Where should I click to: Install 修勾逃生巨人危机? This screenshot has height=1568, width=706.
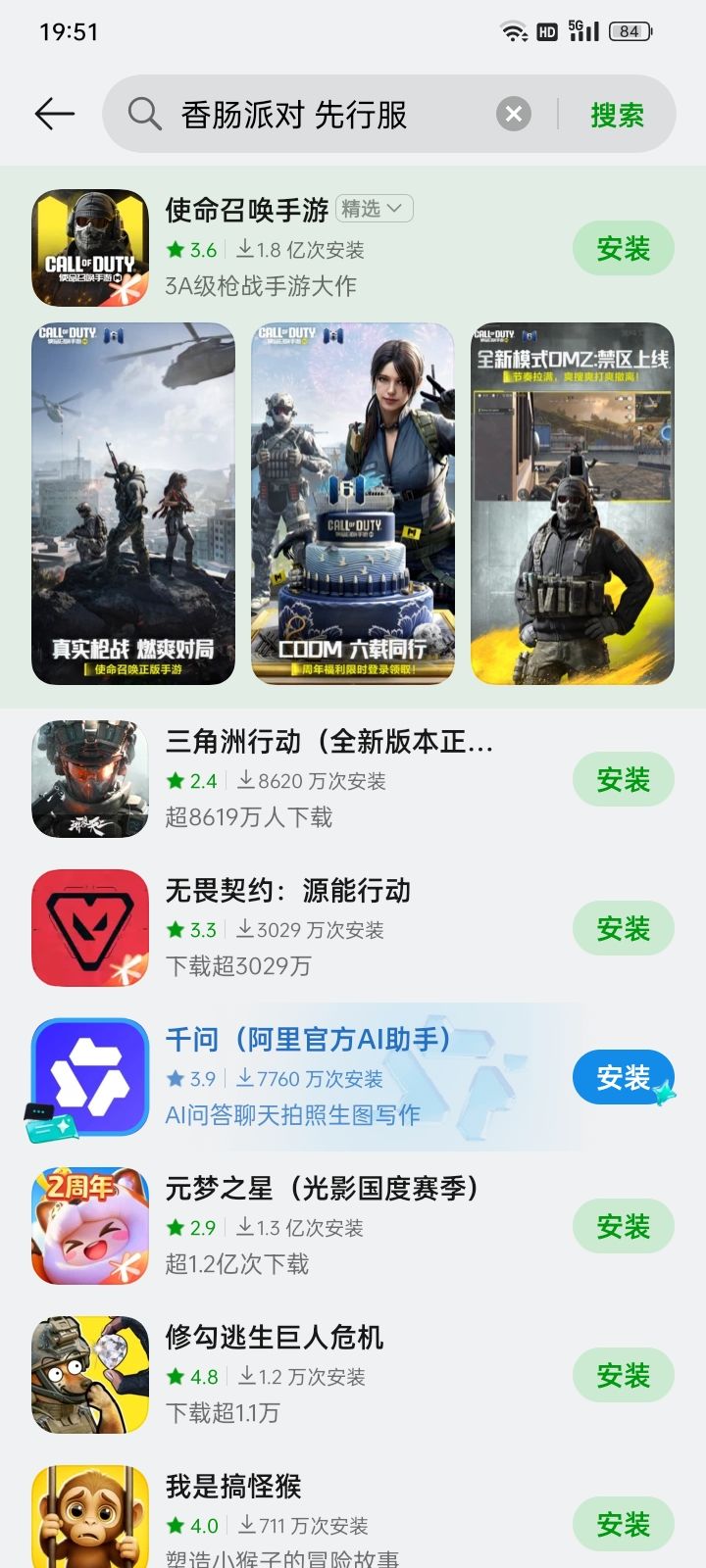[623, 1376]
